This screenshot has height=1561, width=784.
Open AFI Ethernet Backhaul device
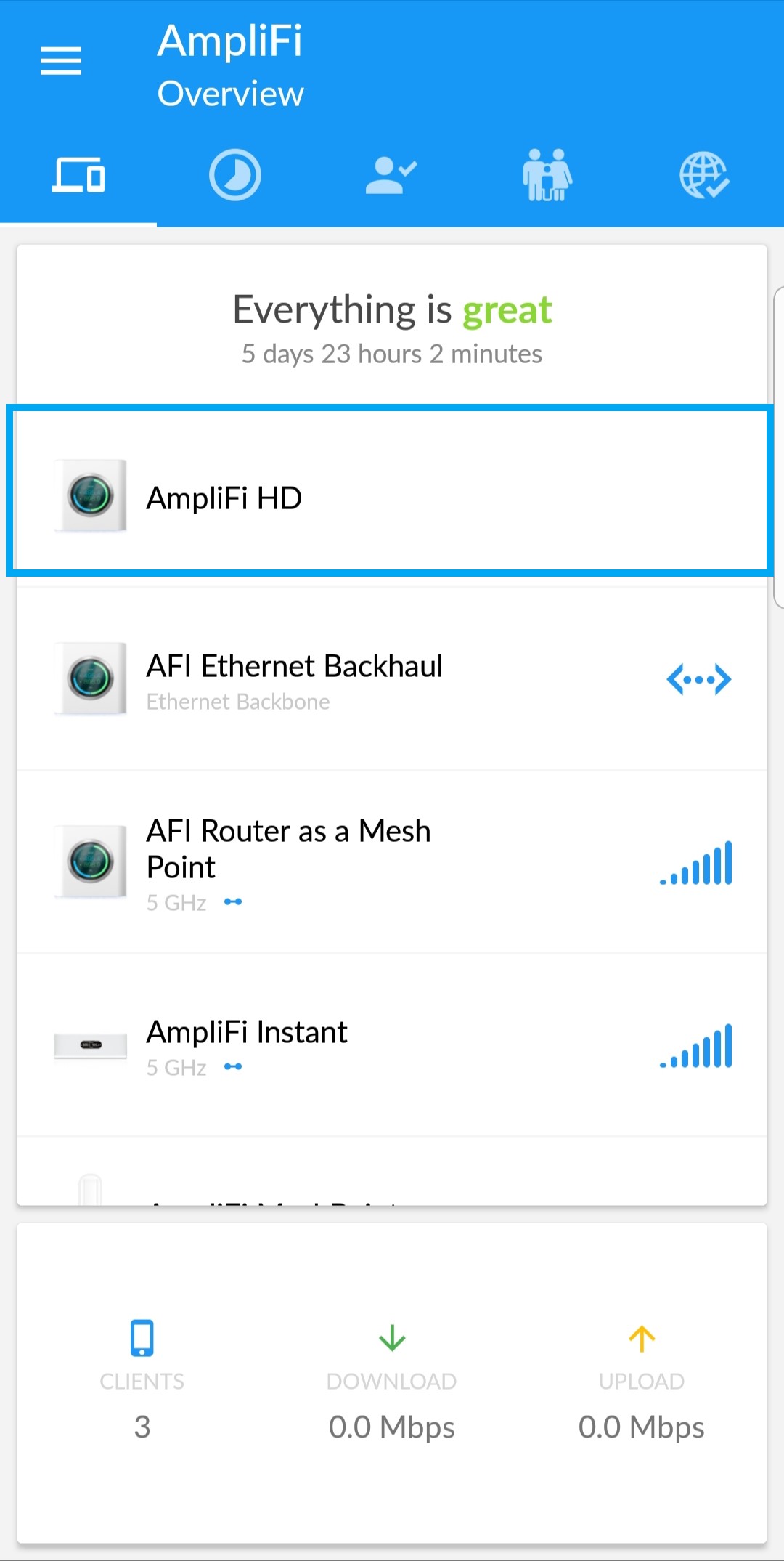(392, 679)
